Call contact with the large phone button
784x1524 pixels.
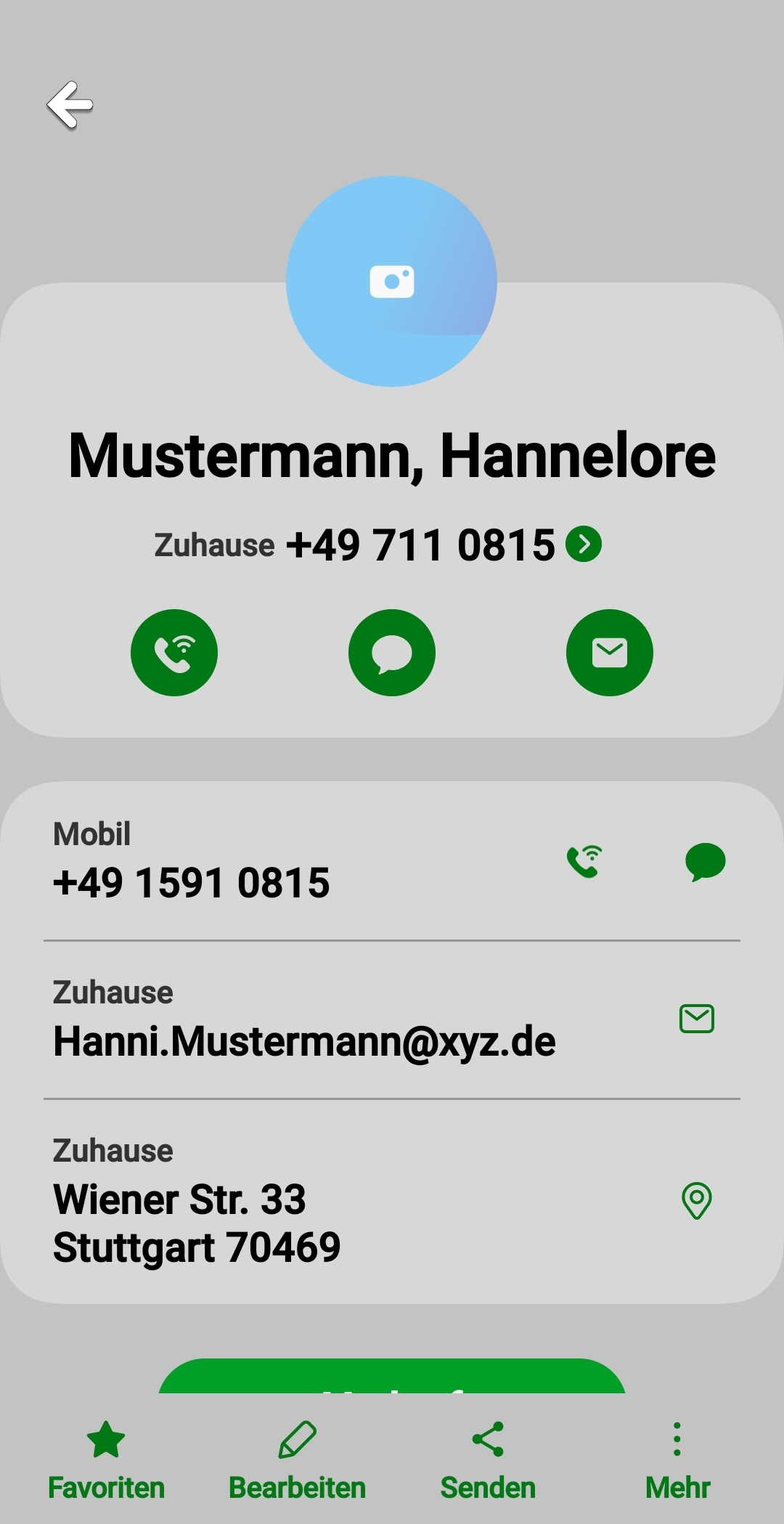pos(174,652)
